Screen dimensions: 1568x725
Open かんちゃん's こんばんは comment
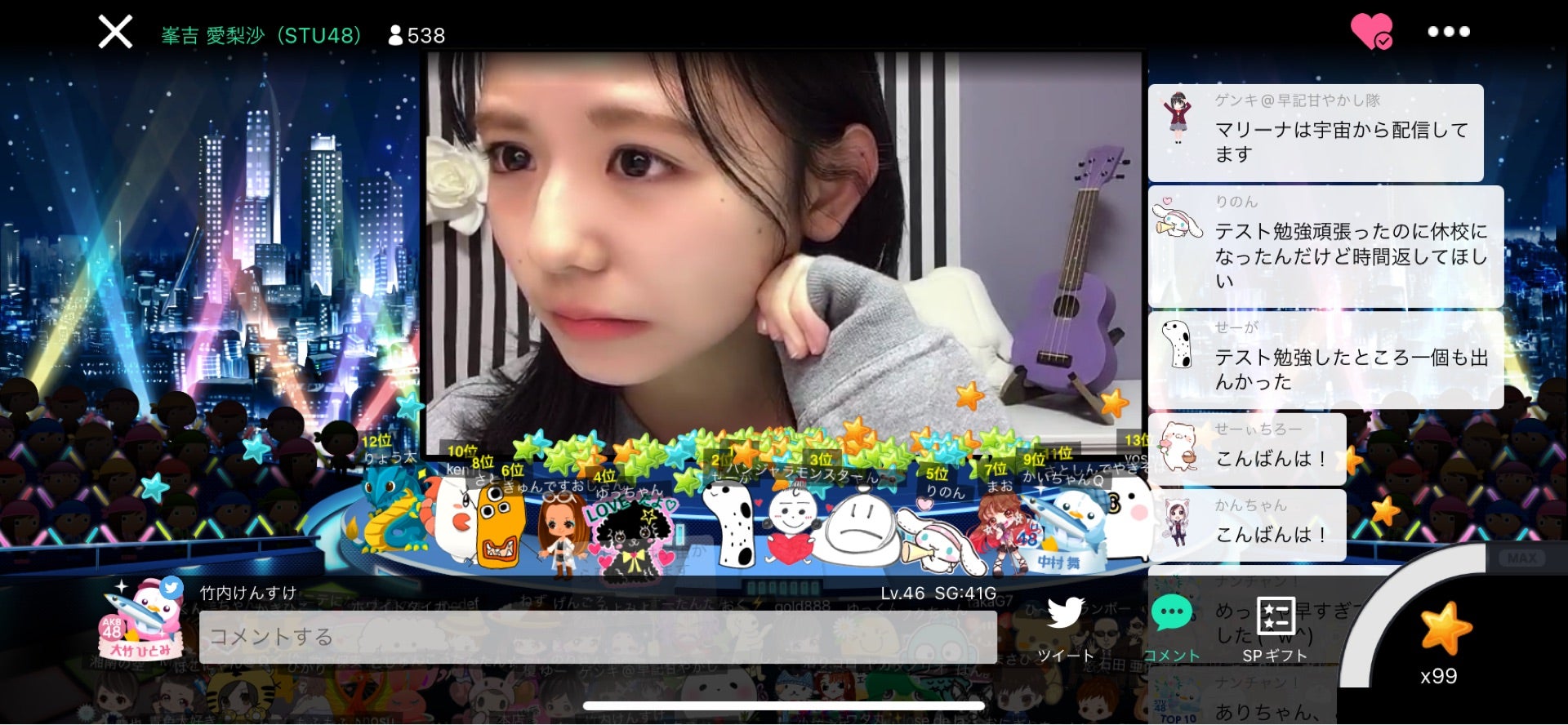tap(1246, 525)
